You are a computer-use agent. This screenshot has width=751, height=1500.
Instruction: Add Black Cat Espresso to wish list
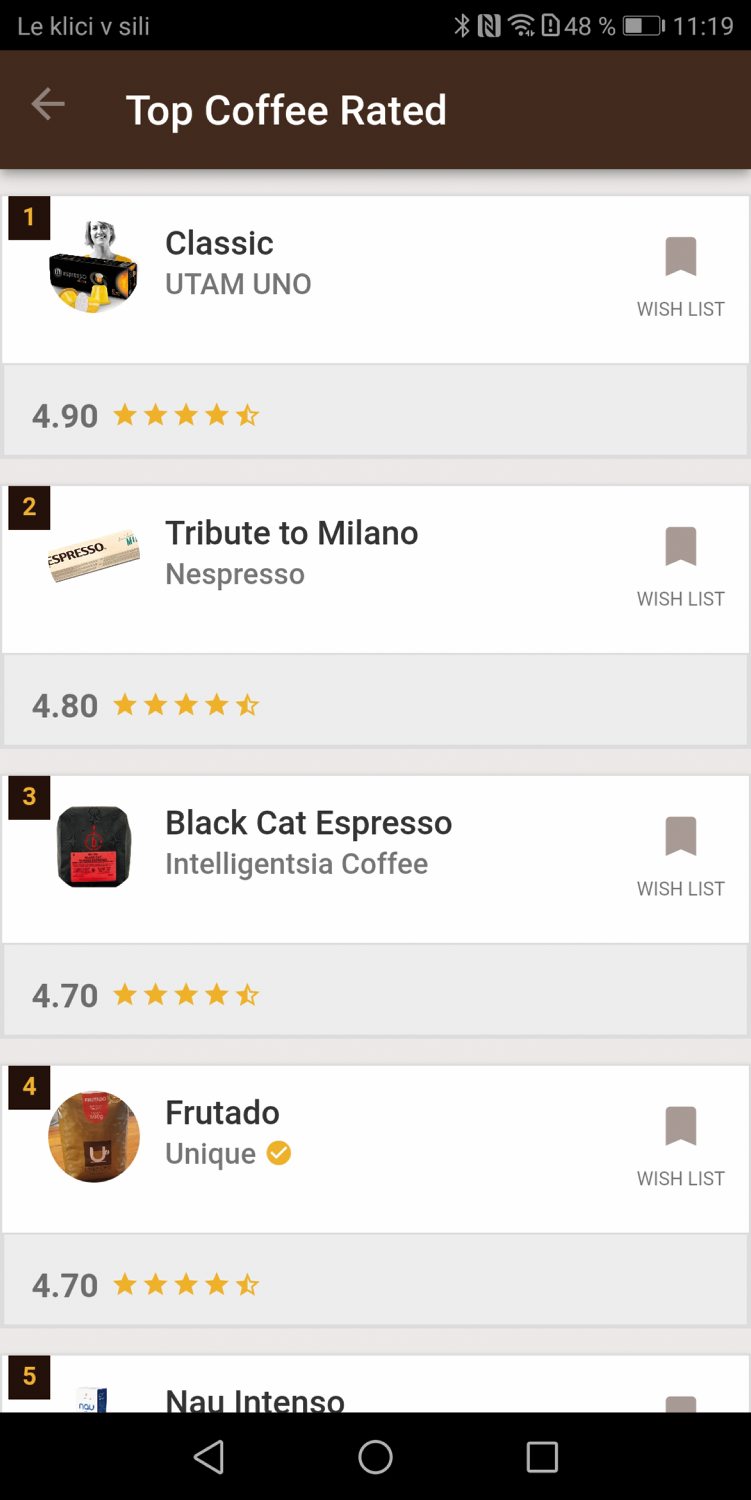pyautogui.click(x=680, y=857)
